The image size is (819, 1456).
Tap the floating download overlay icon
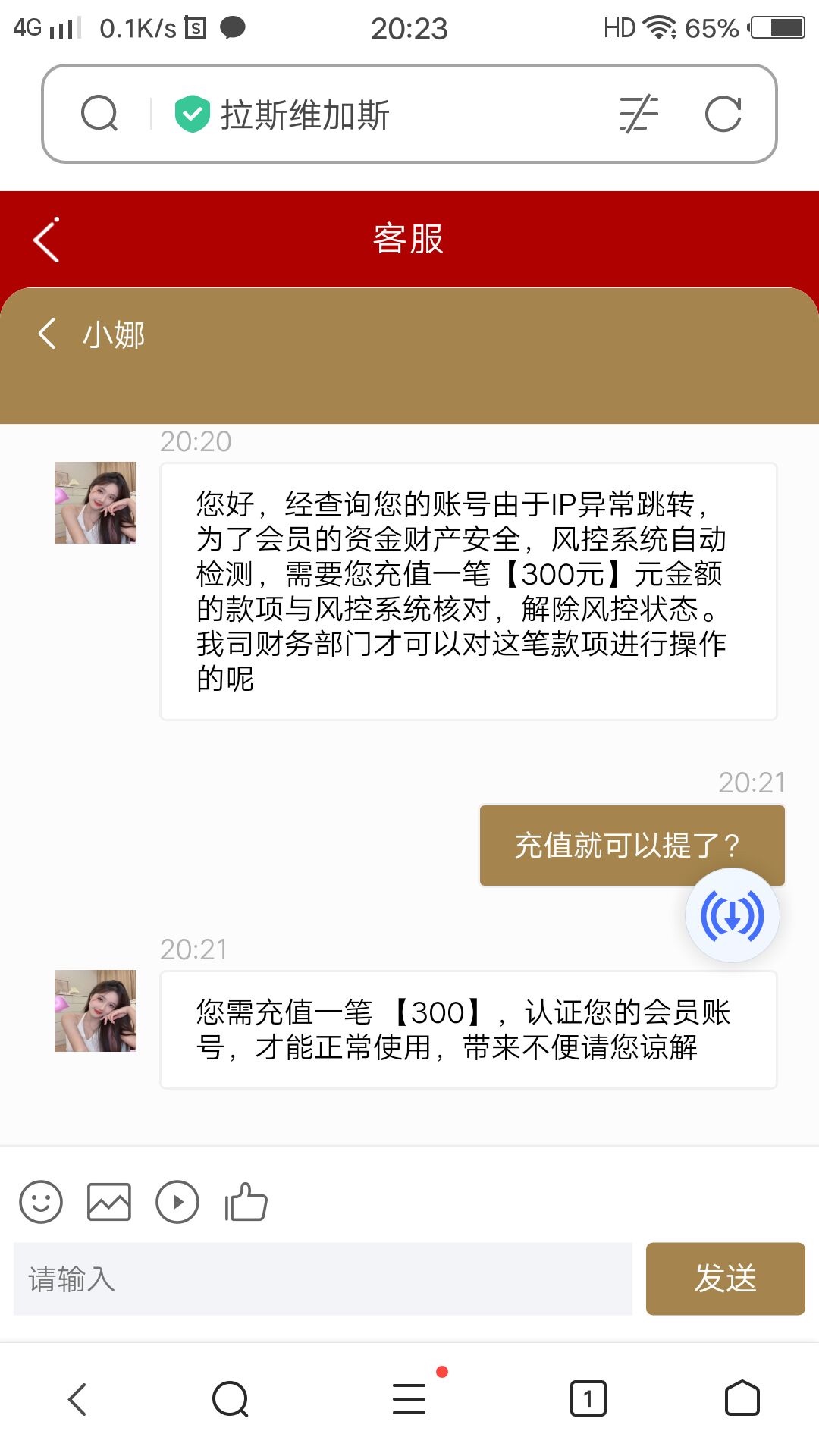click(733, 915)
